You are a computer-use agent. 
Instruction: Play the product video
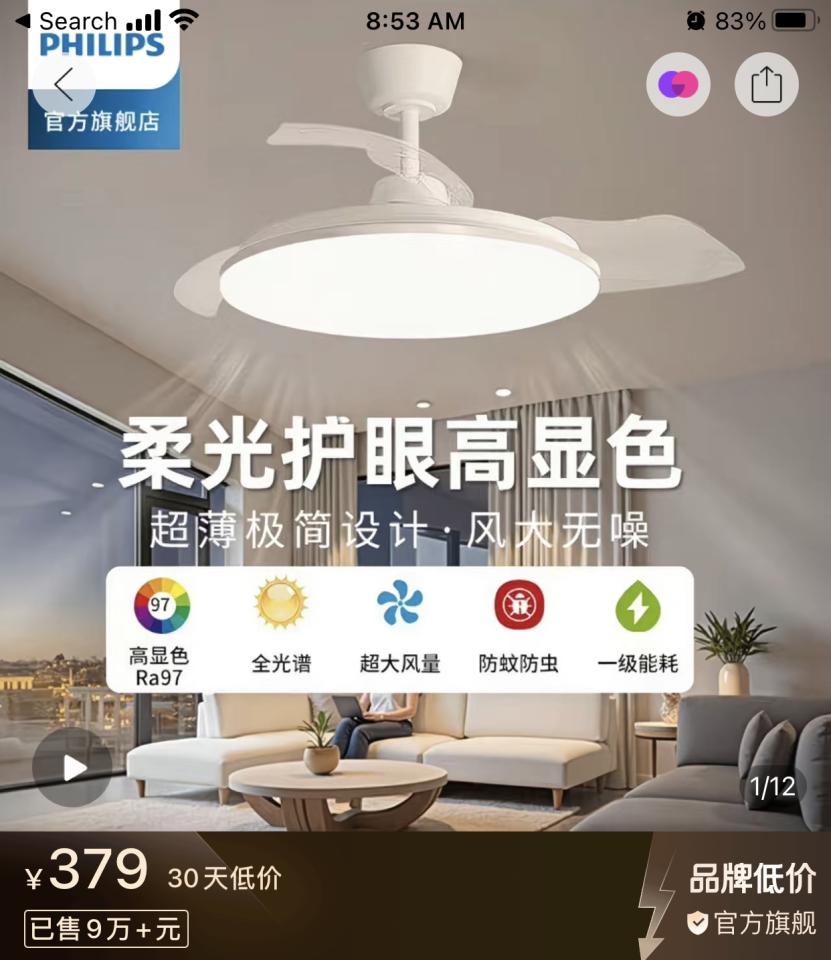click(72, 767)
